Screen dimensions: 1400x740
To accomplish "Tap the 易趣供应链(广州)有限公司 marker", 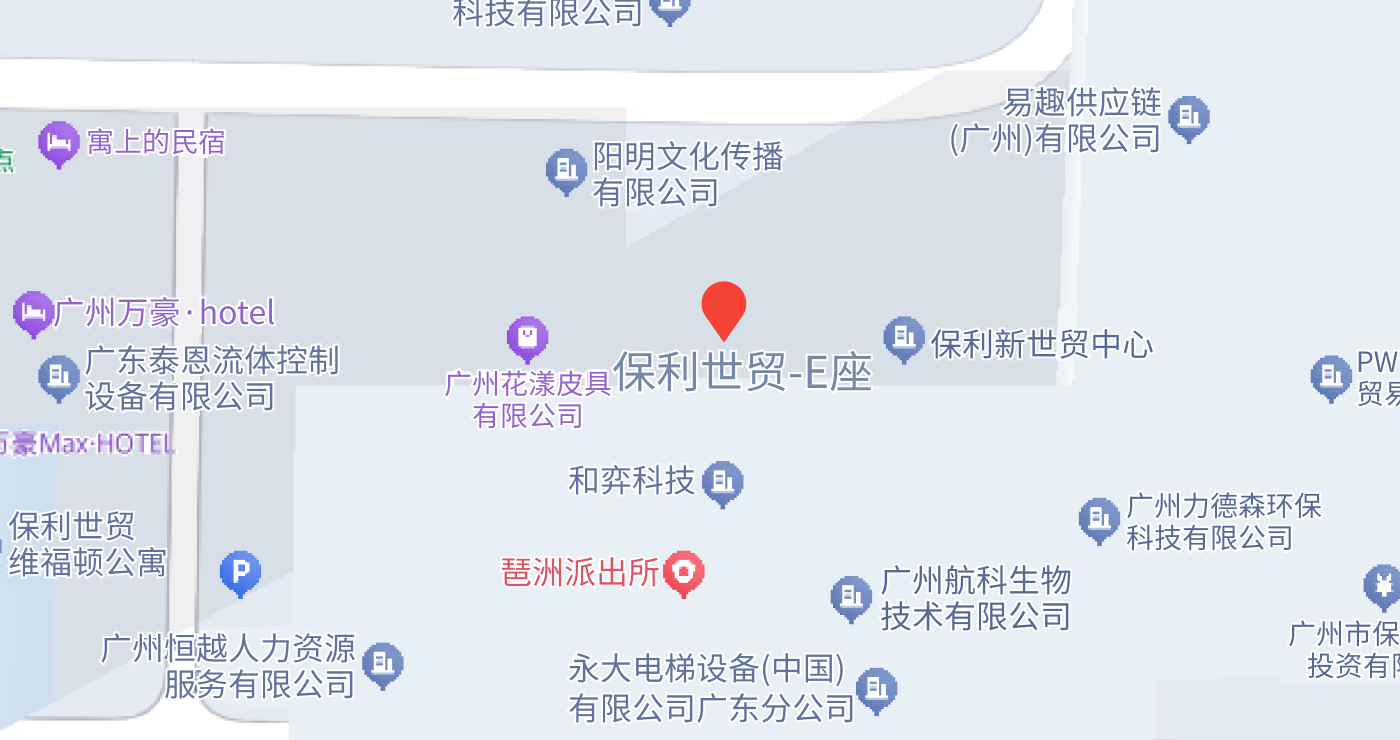I will coord(1188,118).
